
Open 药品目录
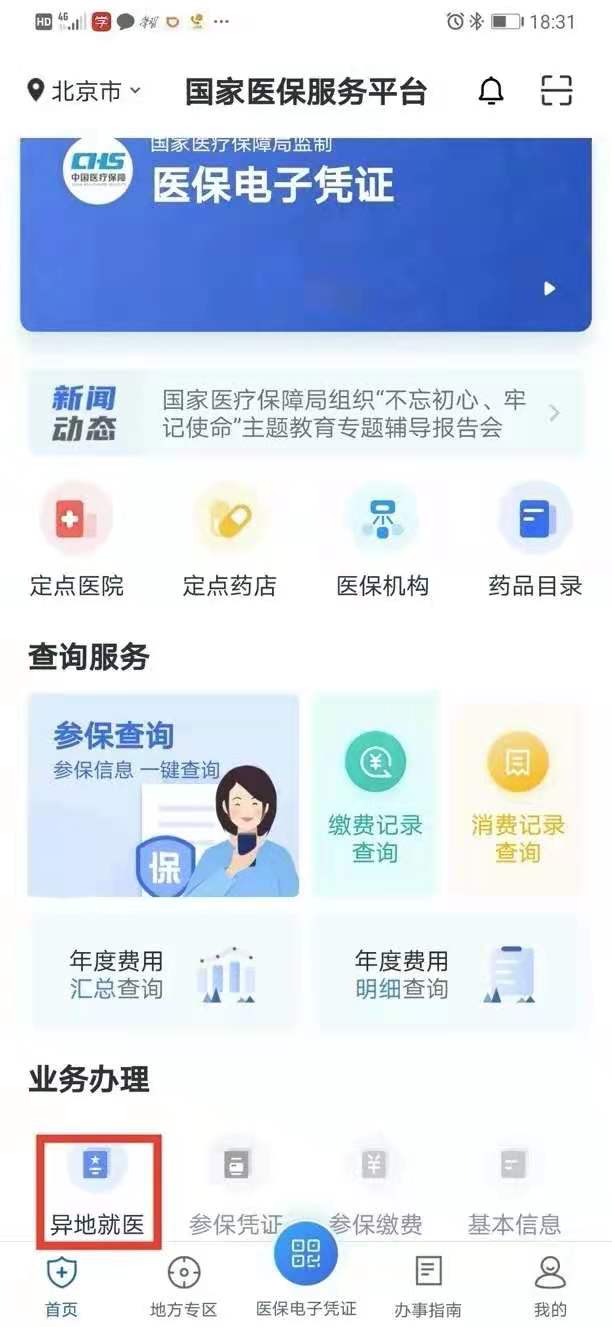coord(535,540)
